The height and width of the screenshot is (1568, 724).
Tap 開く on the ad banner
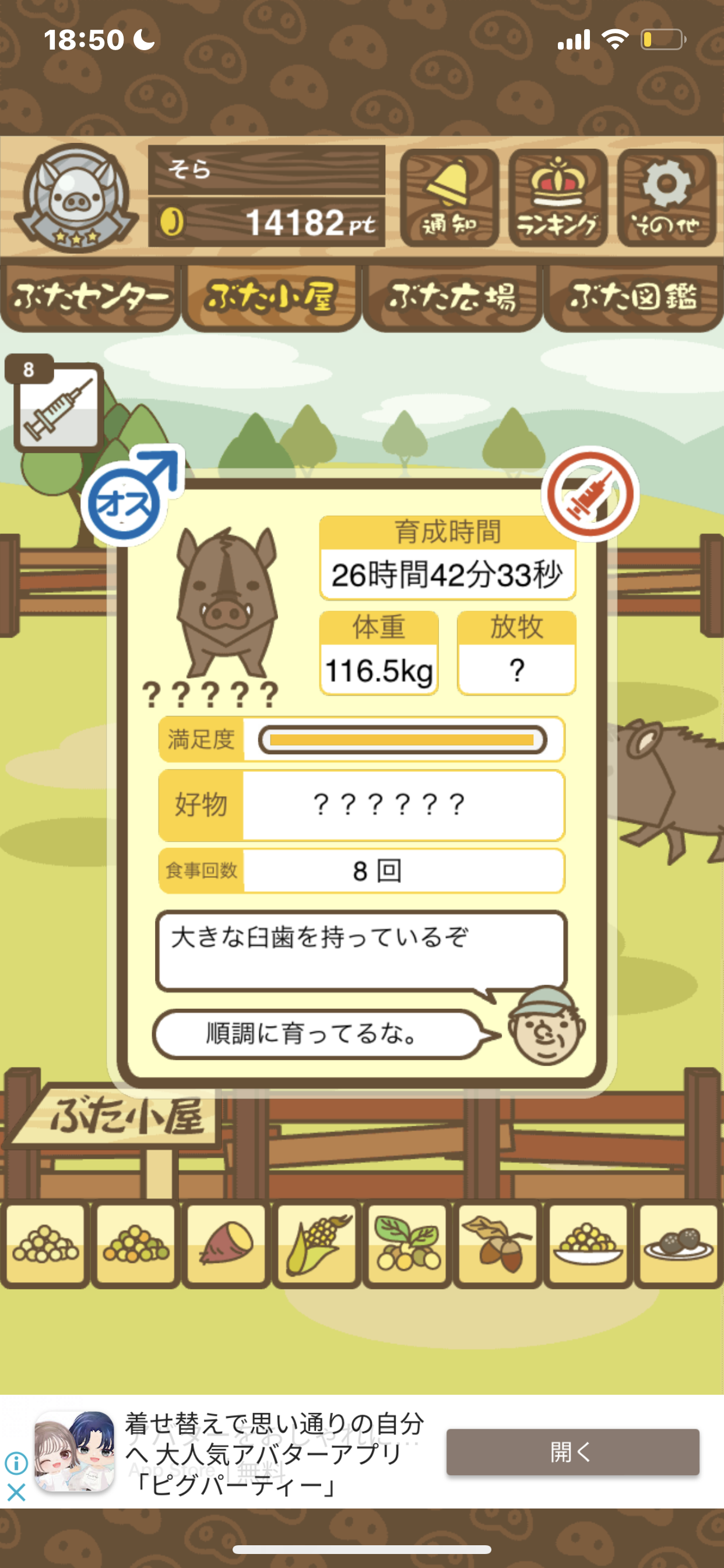(x=572, y=1452)
